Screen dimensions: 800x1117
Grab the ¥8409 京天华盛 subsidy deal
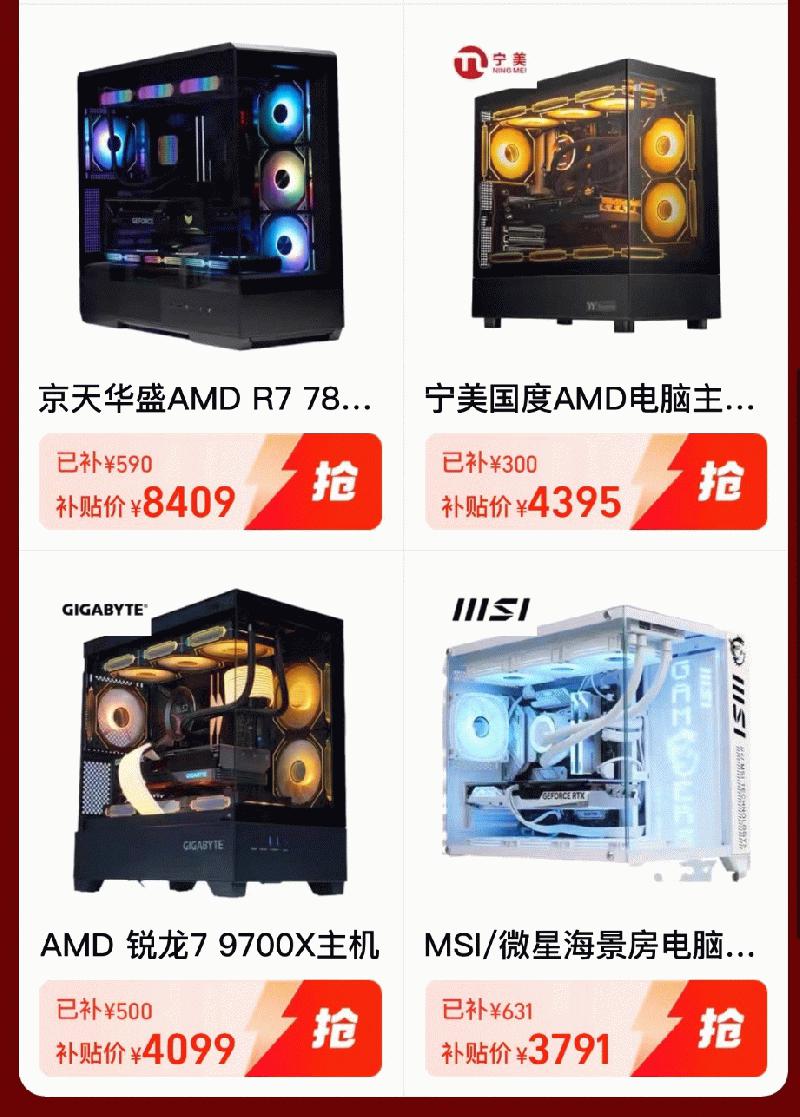[x=333, y=482]
